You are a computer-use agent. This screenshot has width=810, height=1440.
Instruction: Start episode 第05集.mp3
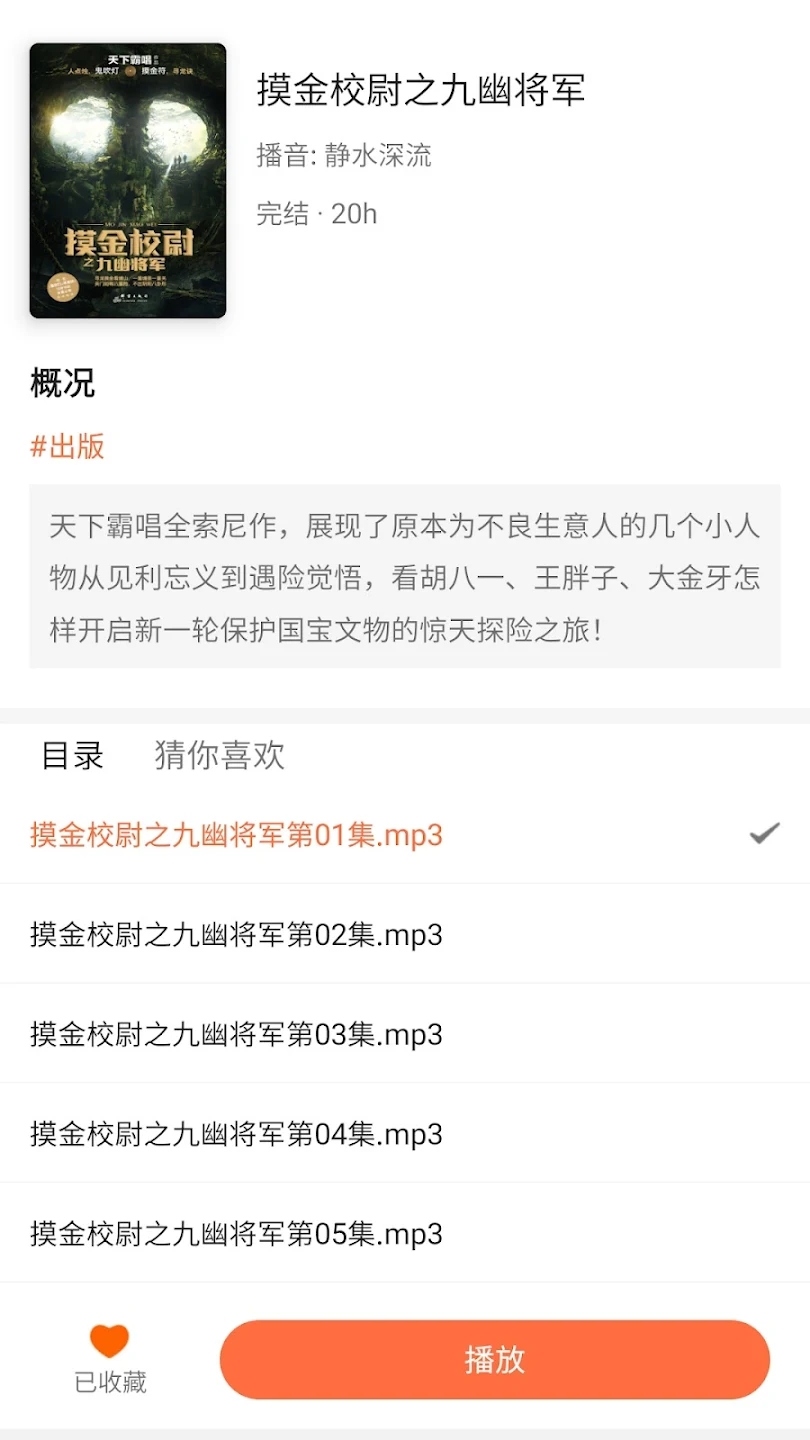(x=236, y=1233)
